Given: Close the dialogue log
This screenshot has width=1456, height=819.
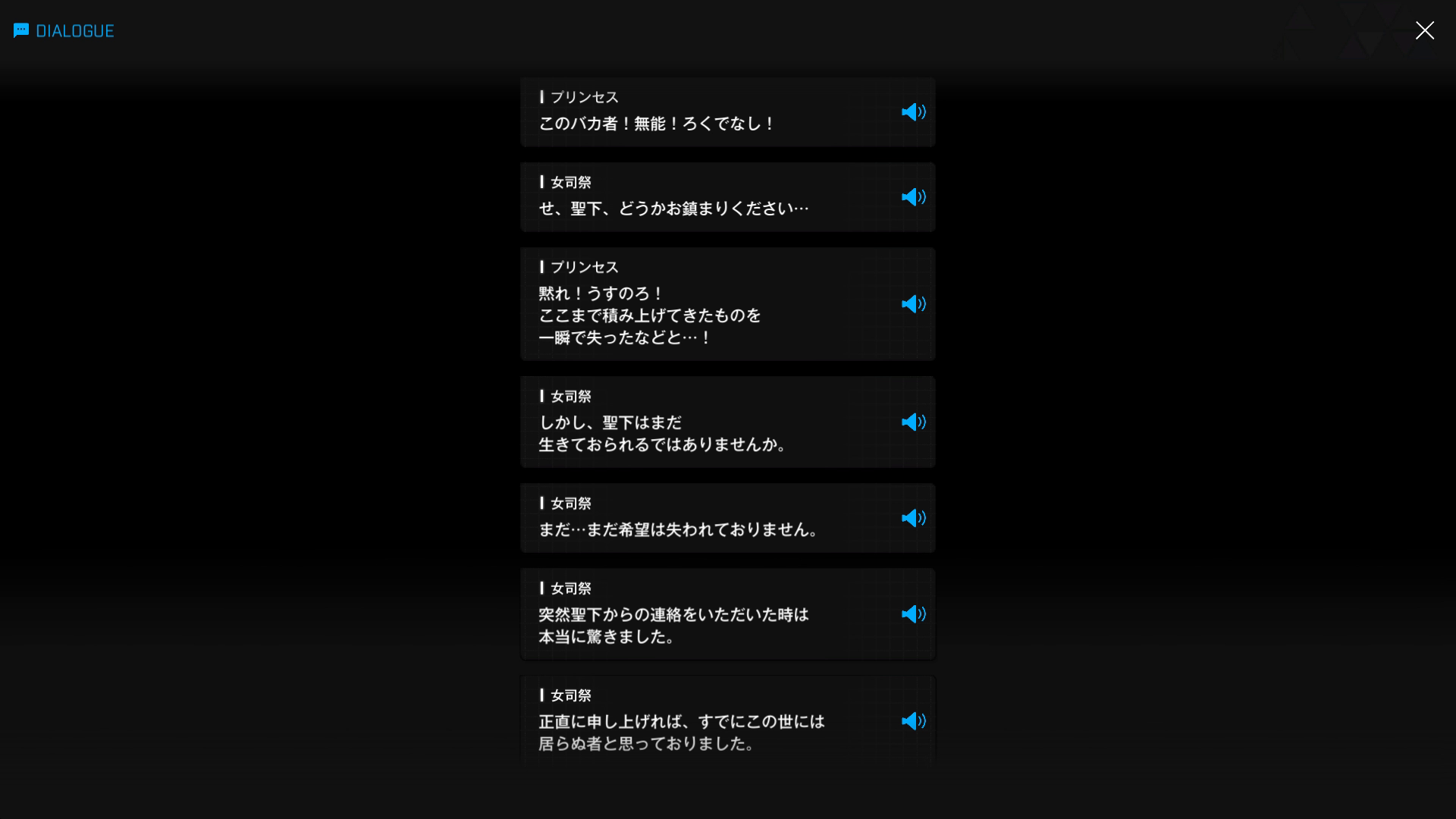Looking at the screenshot, I should coord(1424,30).
